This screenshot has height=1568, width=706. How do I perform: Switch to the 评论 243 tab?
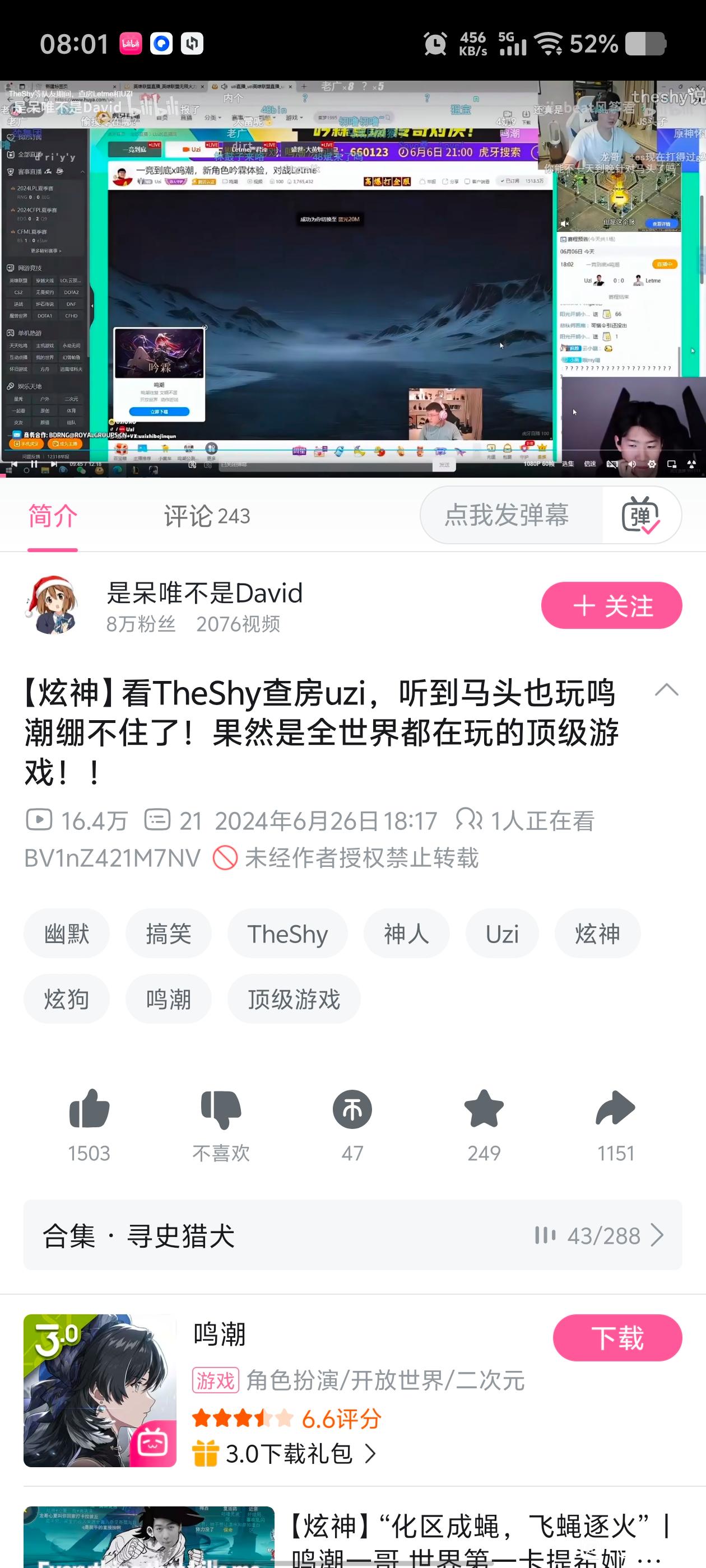click(x=207, y=516)
